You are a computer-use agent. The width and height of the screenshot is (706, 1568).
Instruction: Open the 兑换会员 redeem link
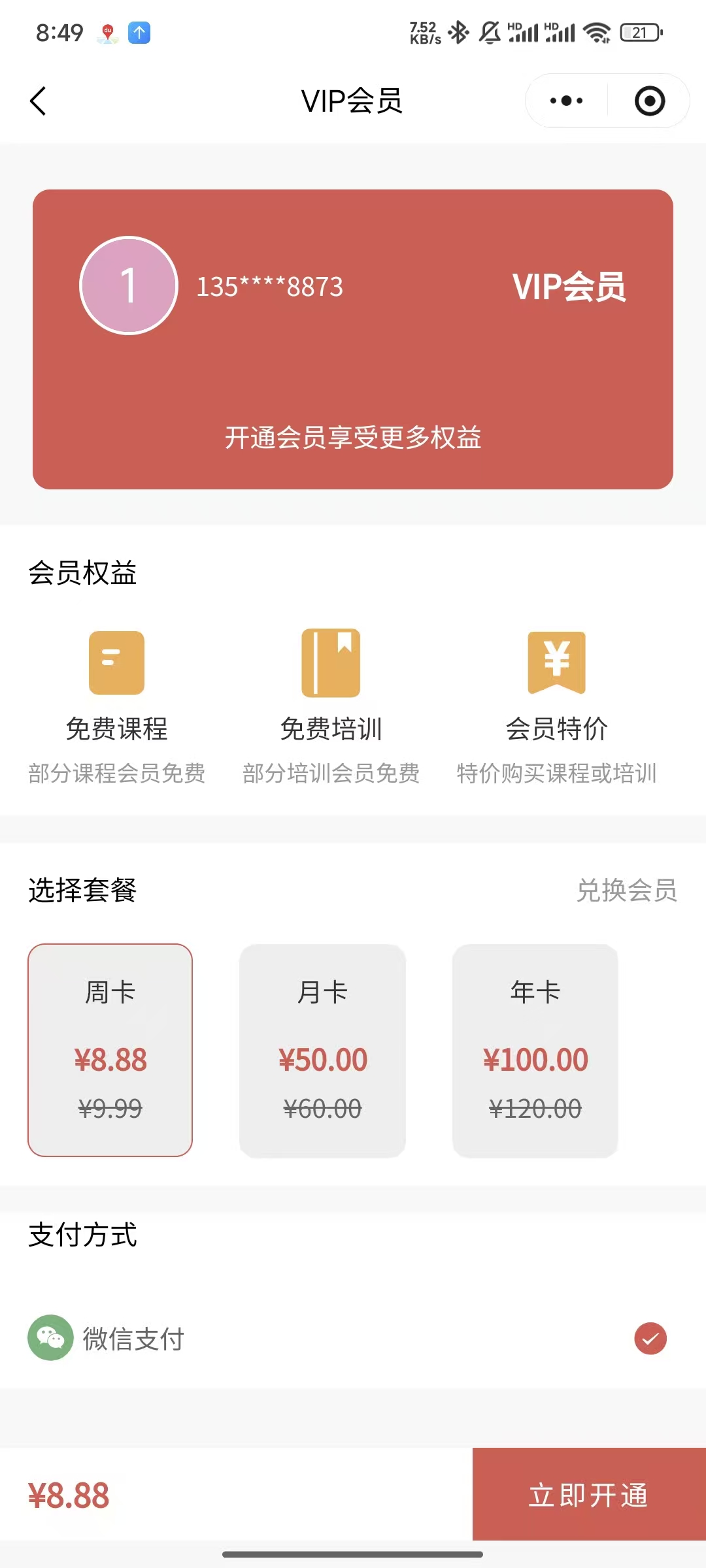coord(626,890)
